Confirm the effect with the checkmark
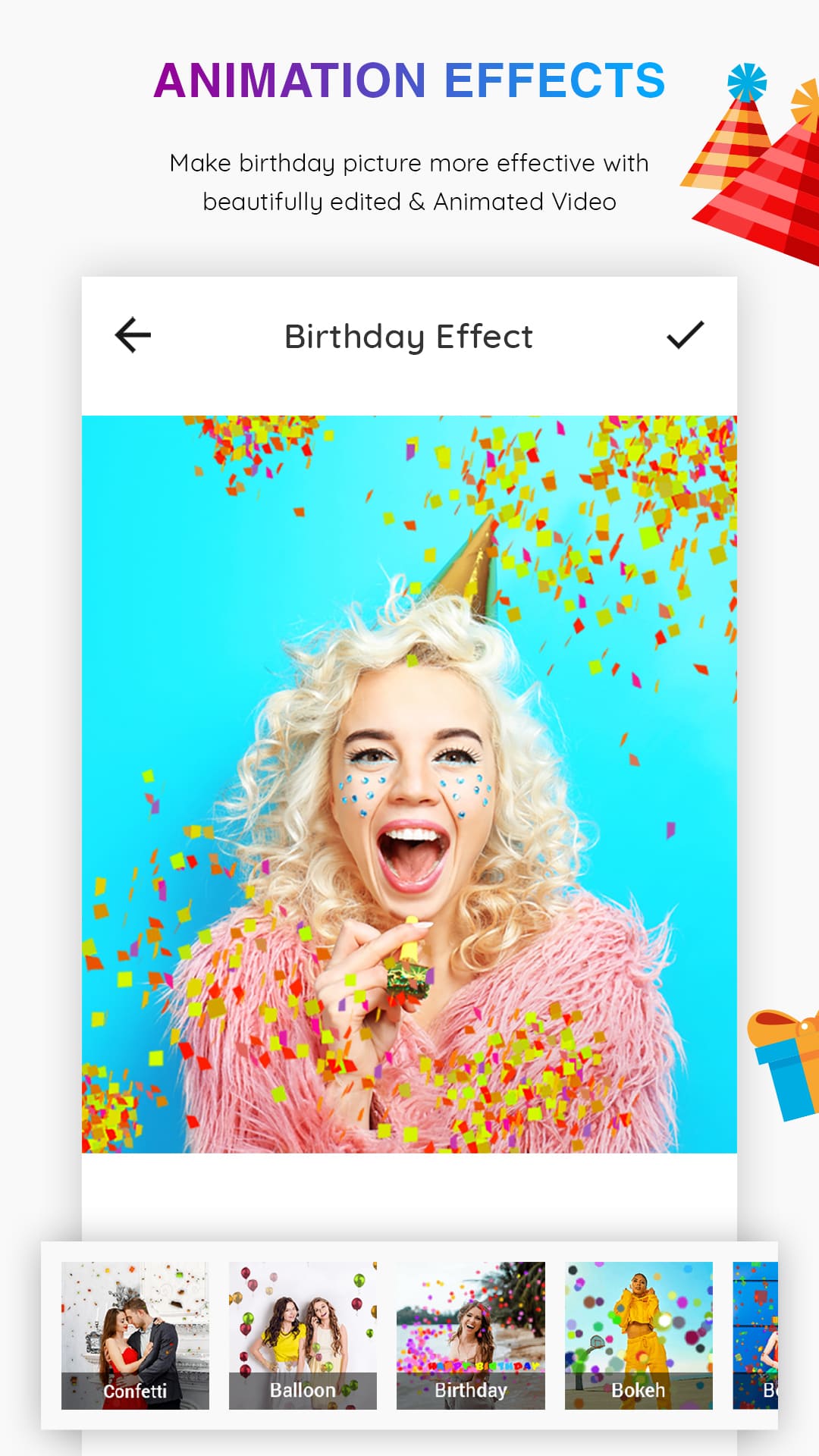The height and width of the screenshot is (1456, 819). pos(686,334)
